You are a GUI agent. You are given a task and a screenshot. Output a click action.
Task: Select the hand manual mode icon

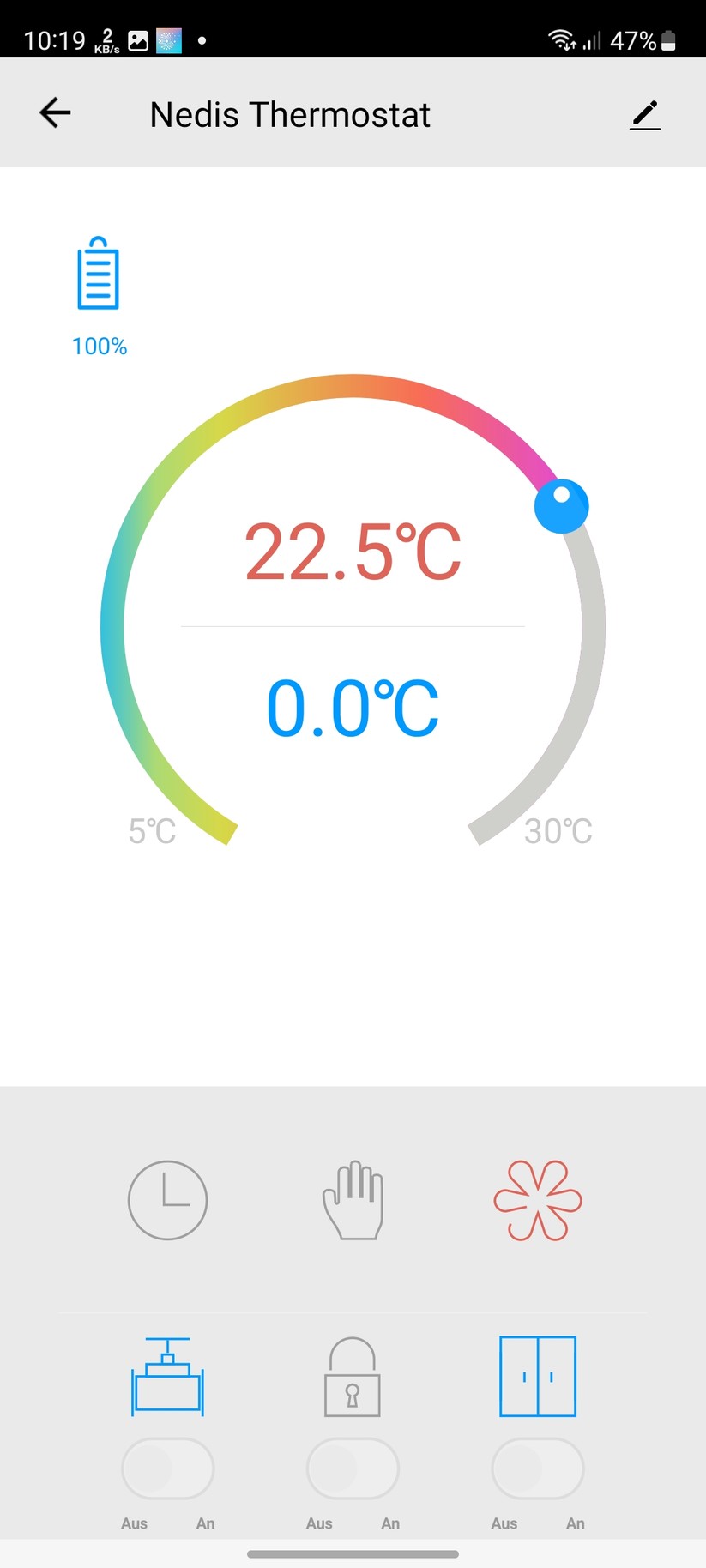pos(353,1200)
